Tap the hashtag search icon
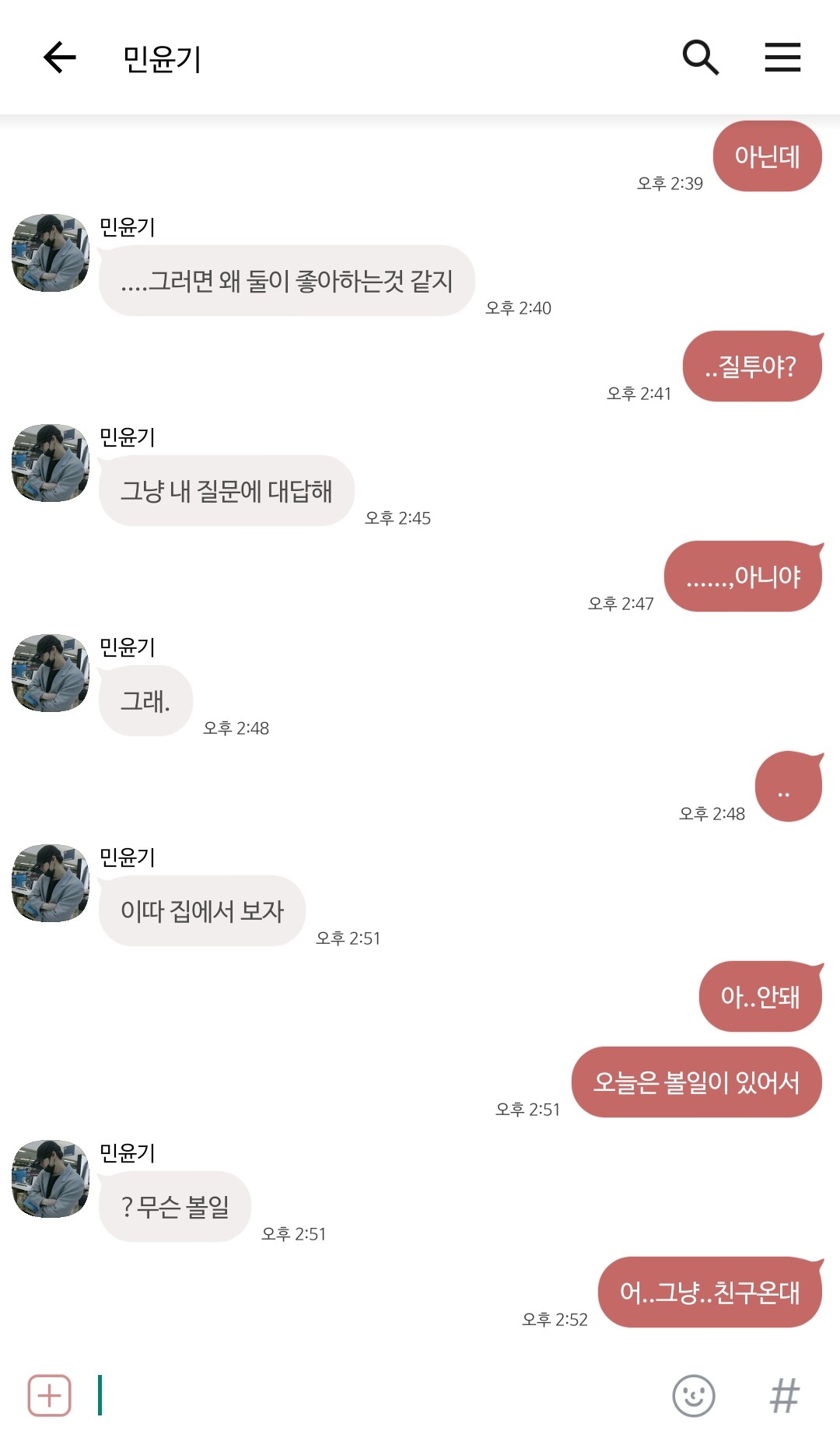840x1445 pixels. pyautogui.click(x=784, y=1395)
